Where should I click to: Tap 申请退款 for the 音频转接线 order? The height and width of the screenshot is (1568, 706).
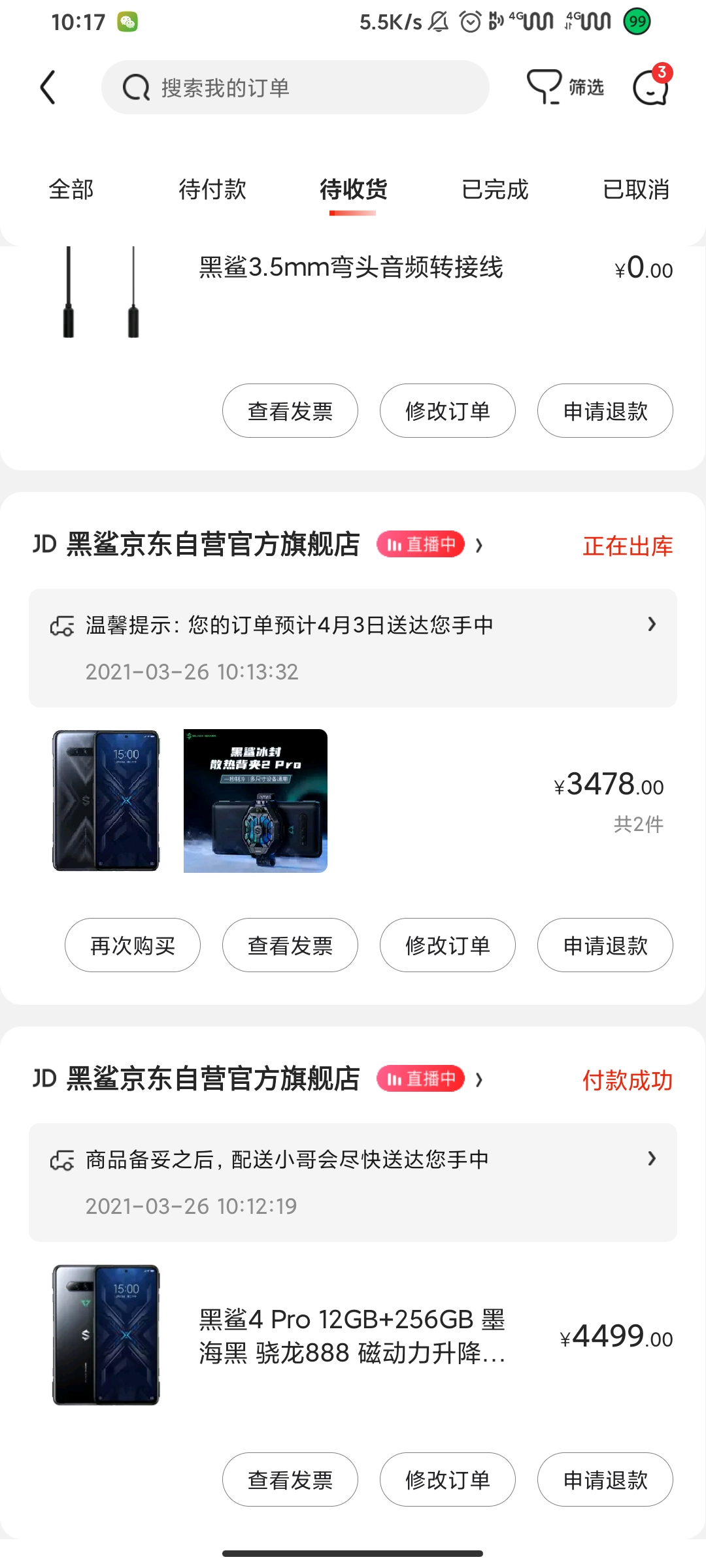pos(605,411)
